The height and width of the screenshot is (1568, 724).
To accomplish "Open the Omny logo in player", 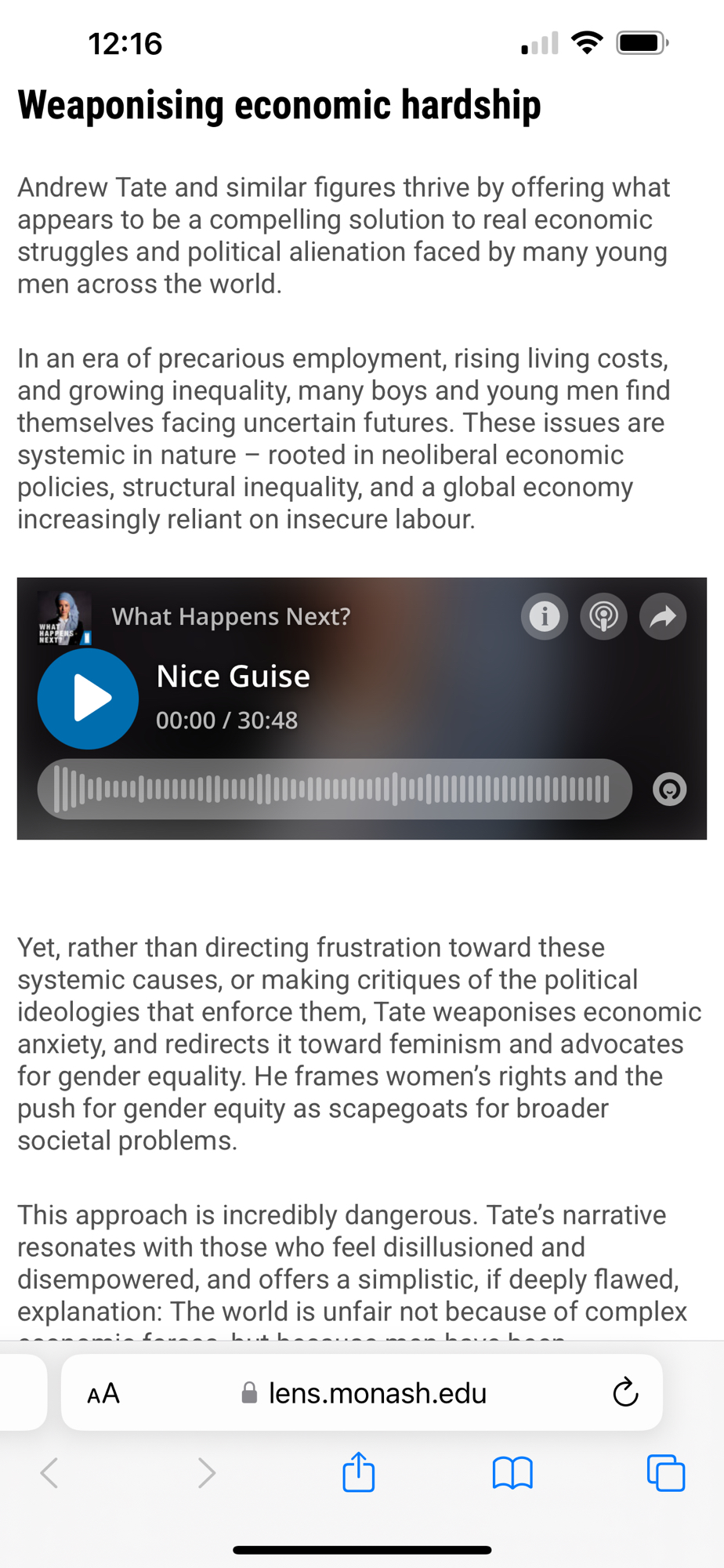I will (669, 789).
